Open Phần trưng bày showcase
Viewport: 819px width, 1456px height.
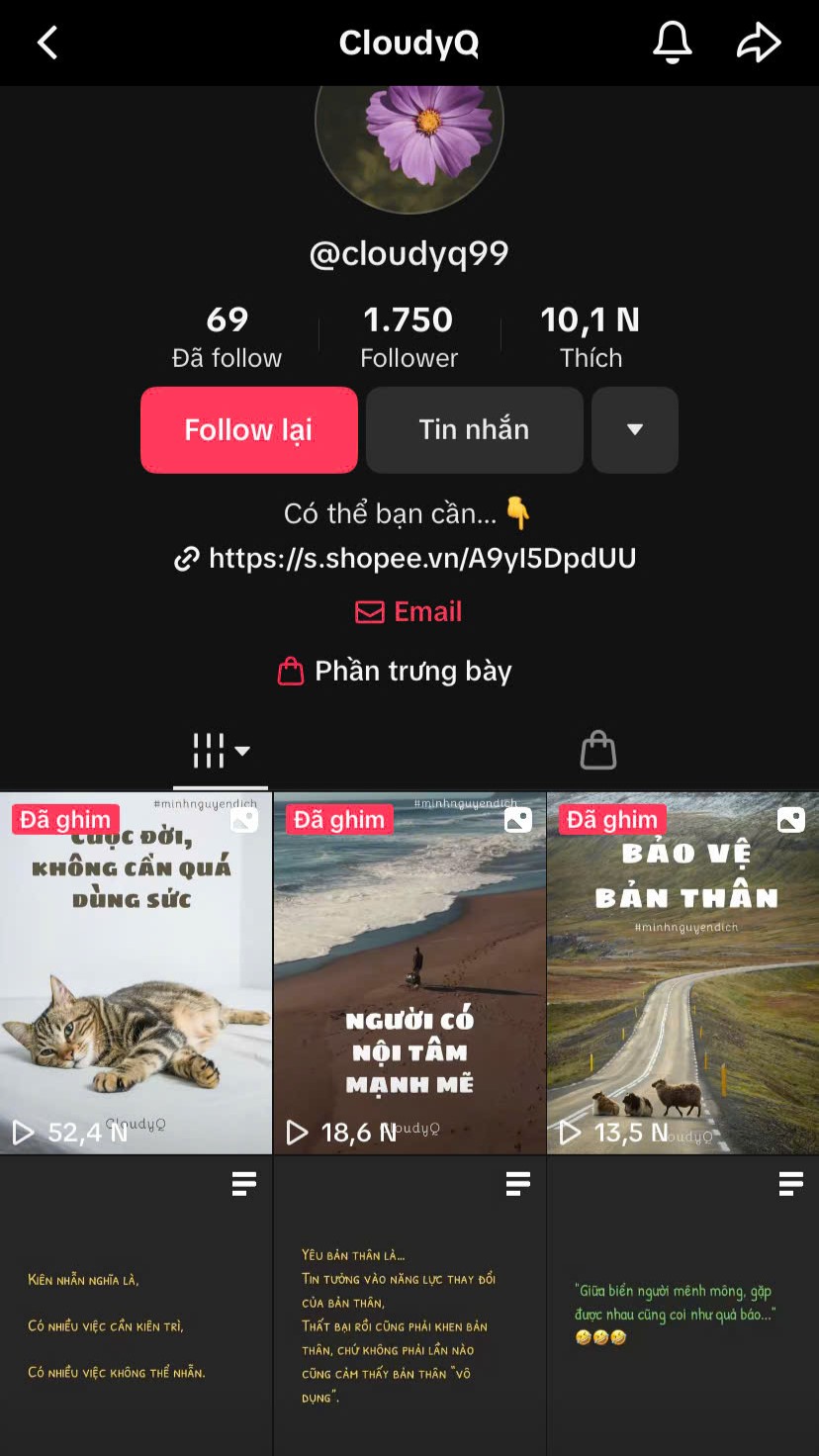pyautogui.click(x=396, y=672)
